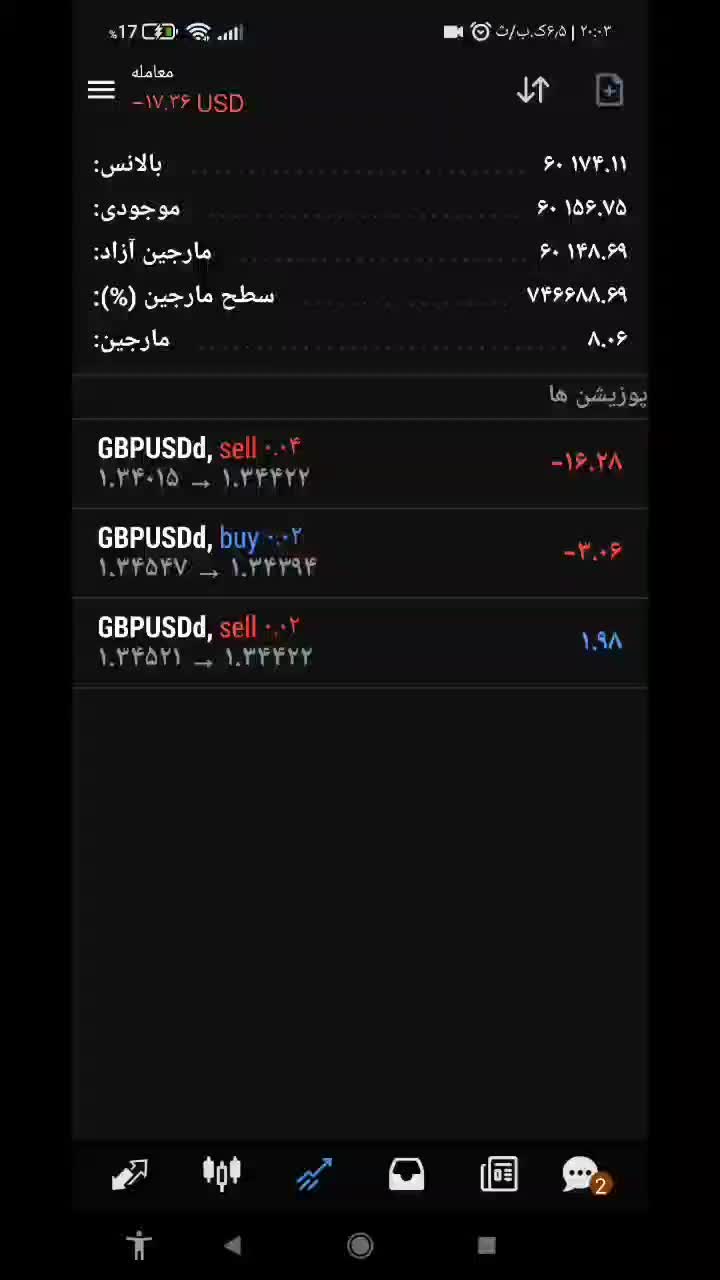Expand the بالانس balance detail row

pyautogui.click(x=360, y=165)
